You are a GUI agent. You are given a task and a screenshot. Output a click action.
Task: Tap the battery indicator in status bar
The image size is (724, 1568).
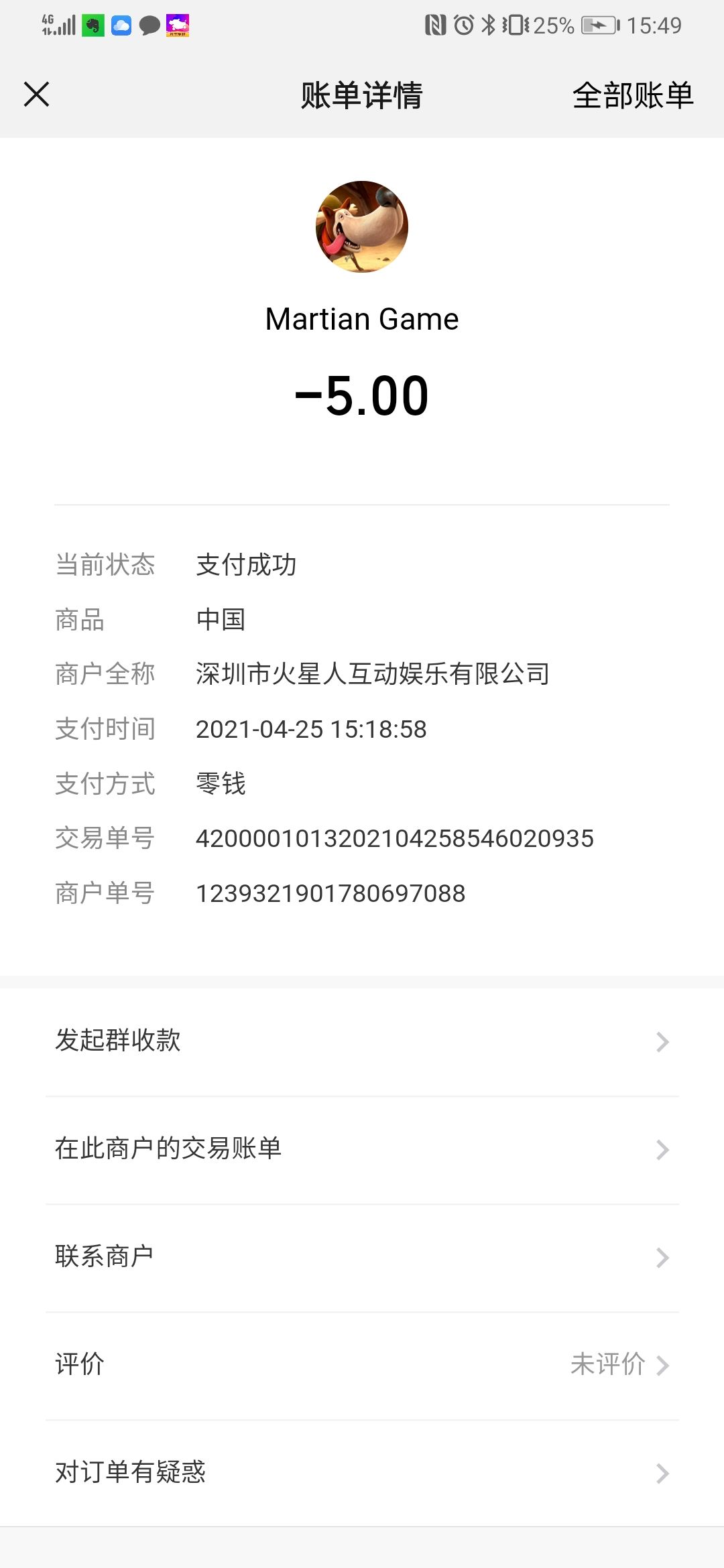click(x=600, y=25)
